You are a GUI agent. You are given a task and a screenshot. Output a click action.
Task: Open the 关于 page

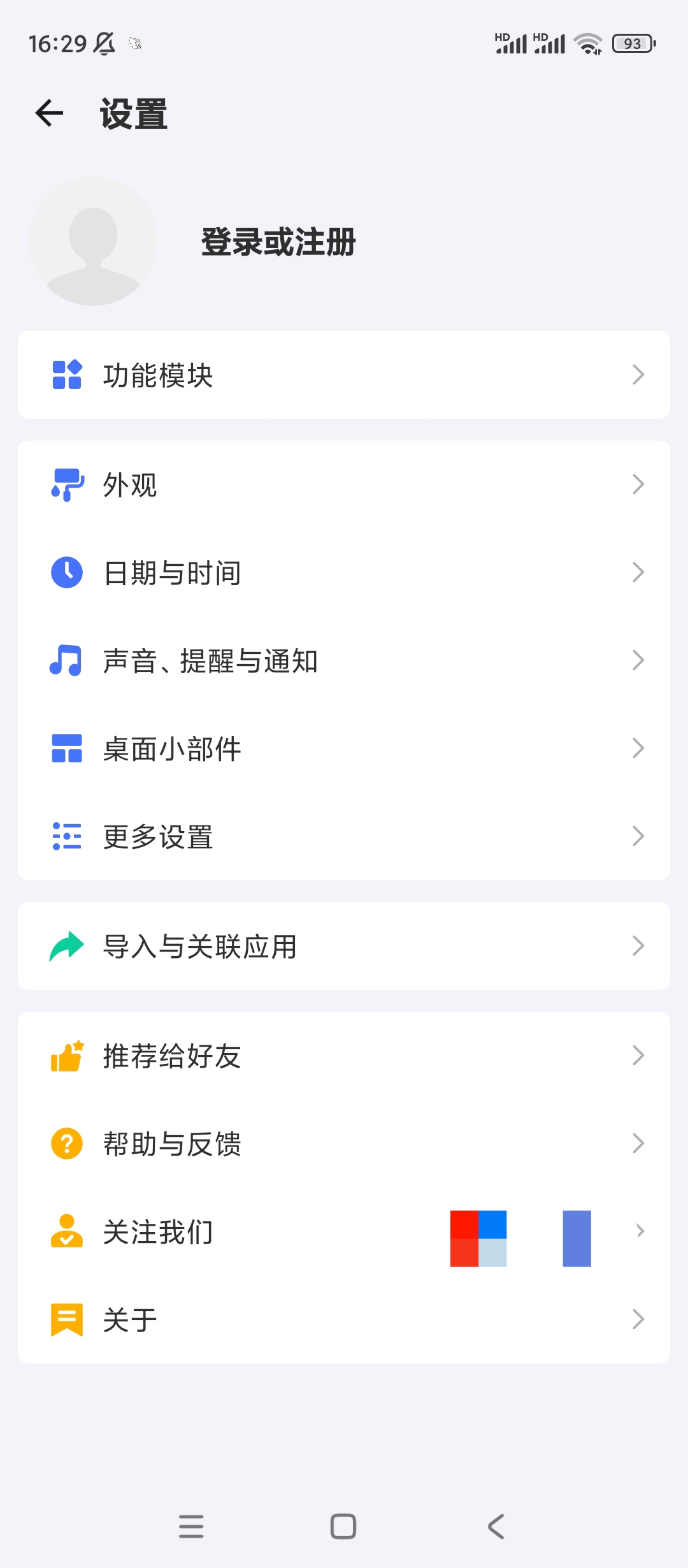pyautogui.click(x=344, y=1319)
